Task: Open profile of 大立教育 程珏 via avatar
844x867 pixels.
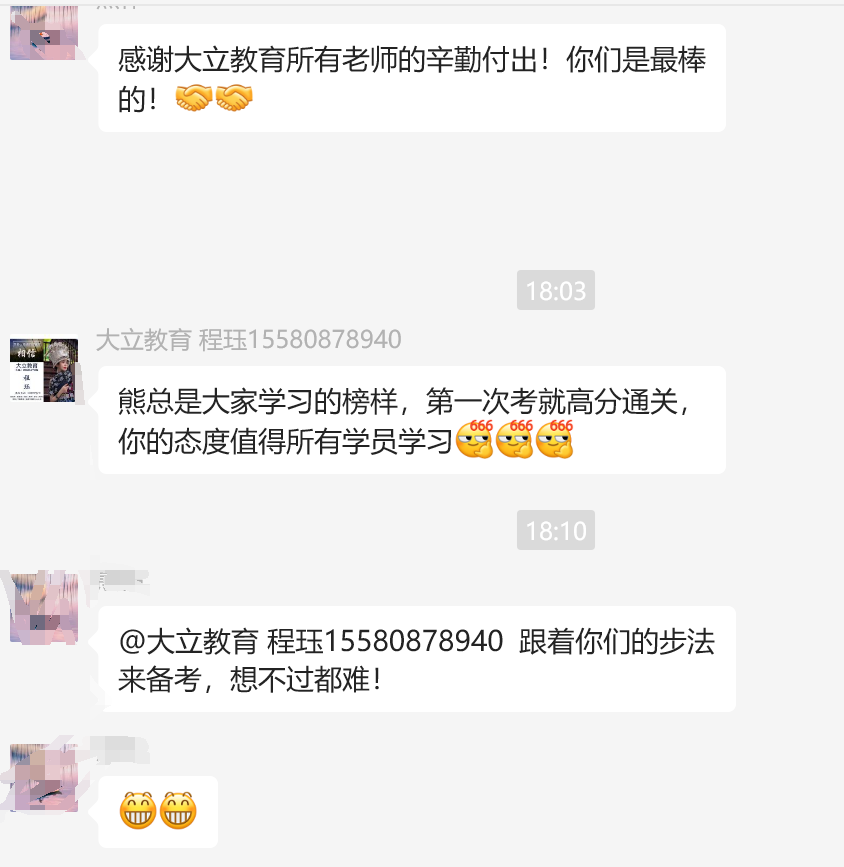Action: 44,369
